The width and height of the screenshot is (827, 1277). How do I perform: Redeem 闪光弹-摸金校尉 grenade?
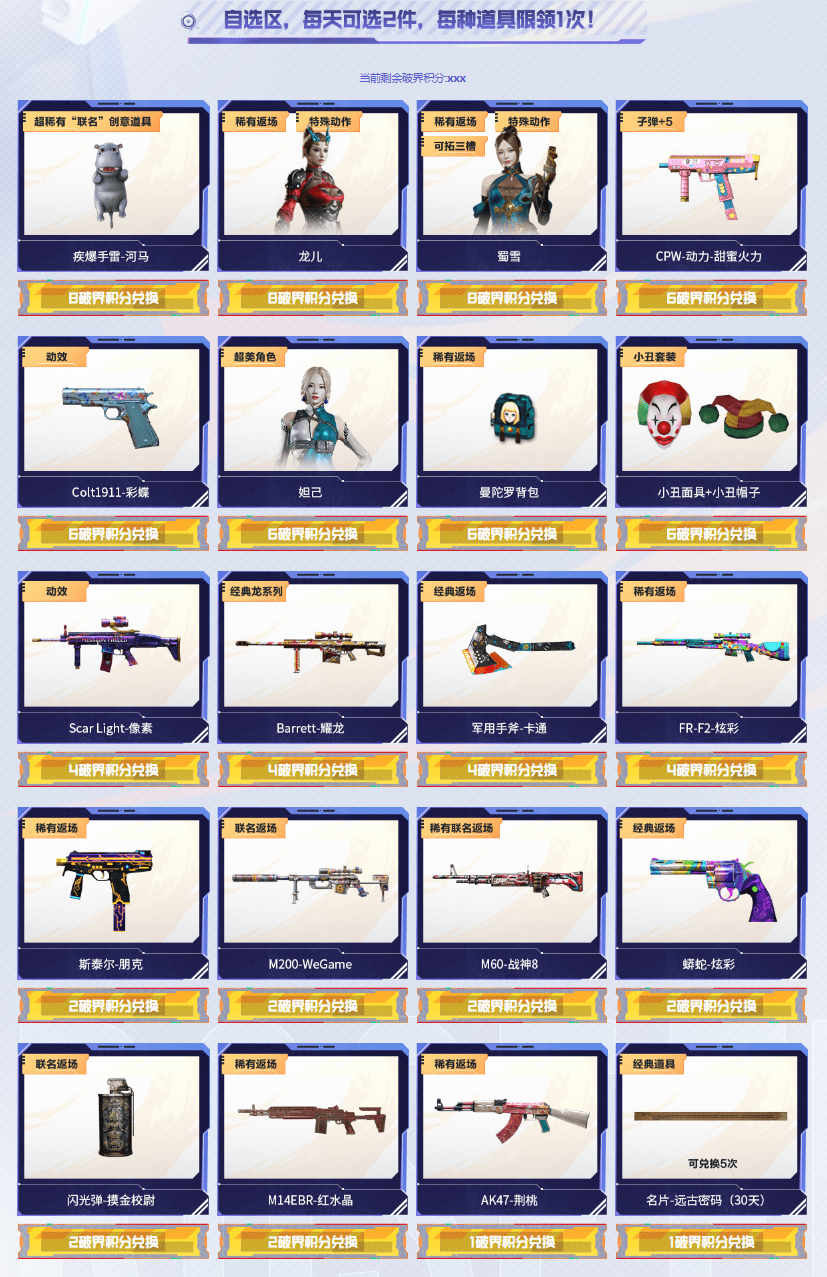[113, 1242]
